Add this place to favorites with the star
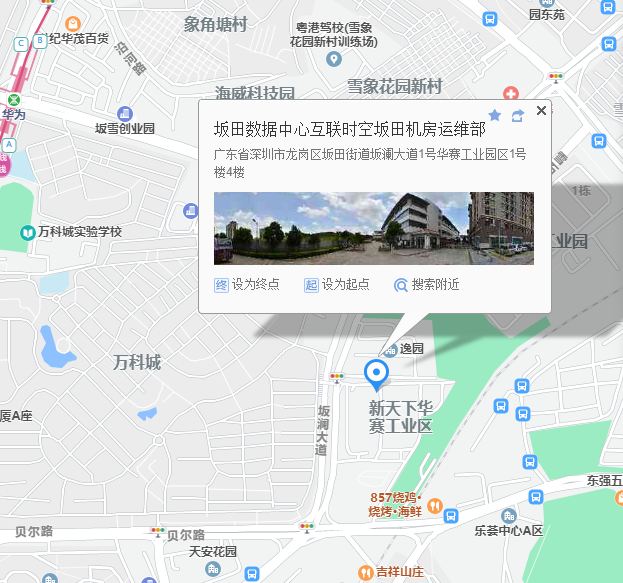Screen dimensions: 623x583 tap(494, 115)
